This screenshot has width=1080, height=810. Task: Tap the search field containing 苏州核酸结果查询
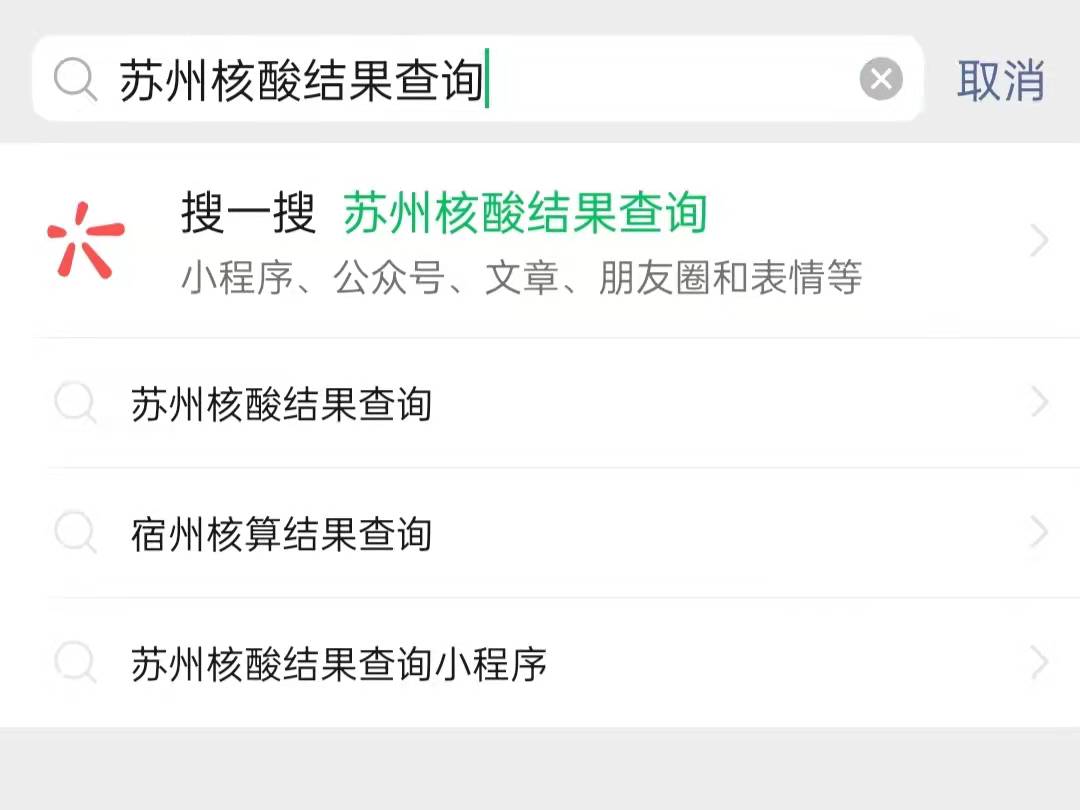[x=450, y=80]
